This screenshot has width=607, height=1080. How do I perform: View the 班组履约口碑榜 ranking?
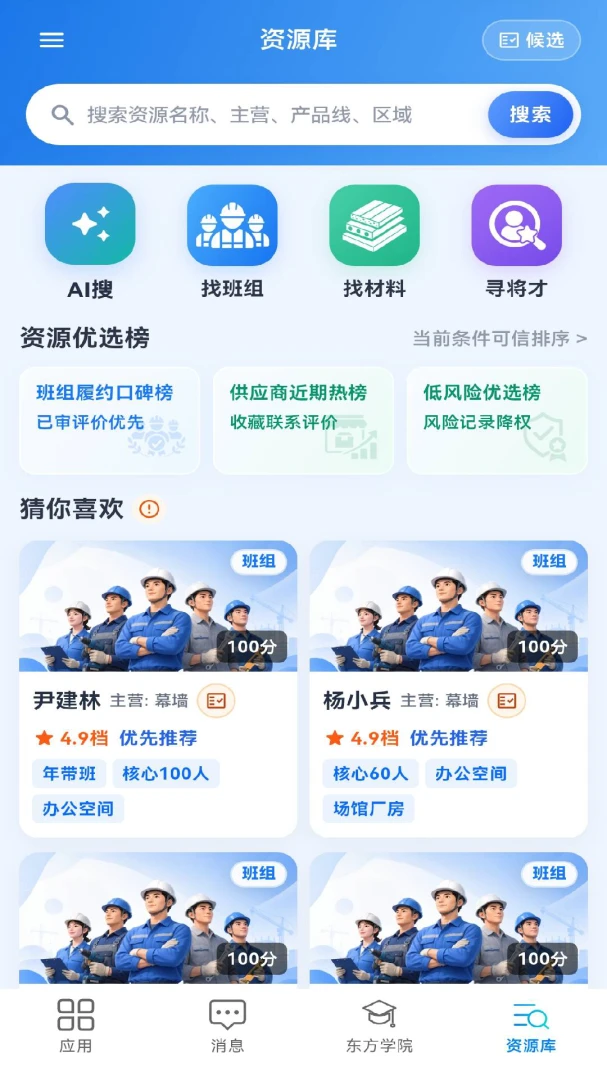pos(110,420)
